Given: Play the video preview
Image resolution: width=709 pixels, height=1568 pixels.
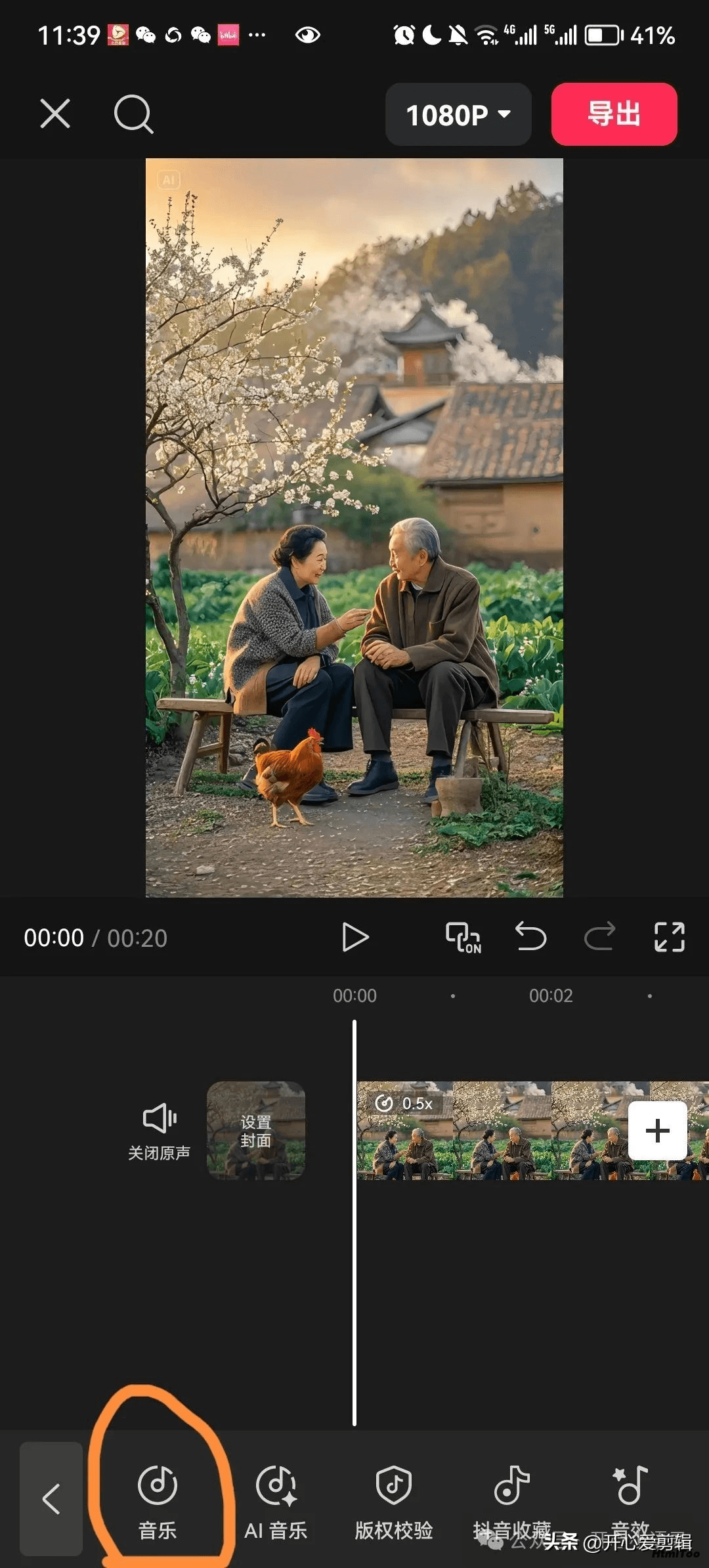Looking at the screenshot, I should 355,937.
